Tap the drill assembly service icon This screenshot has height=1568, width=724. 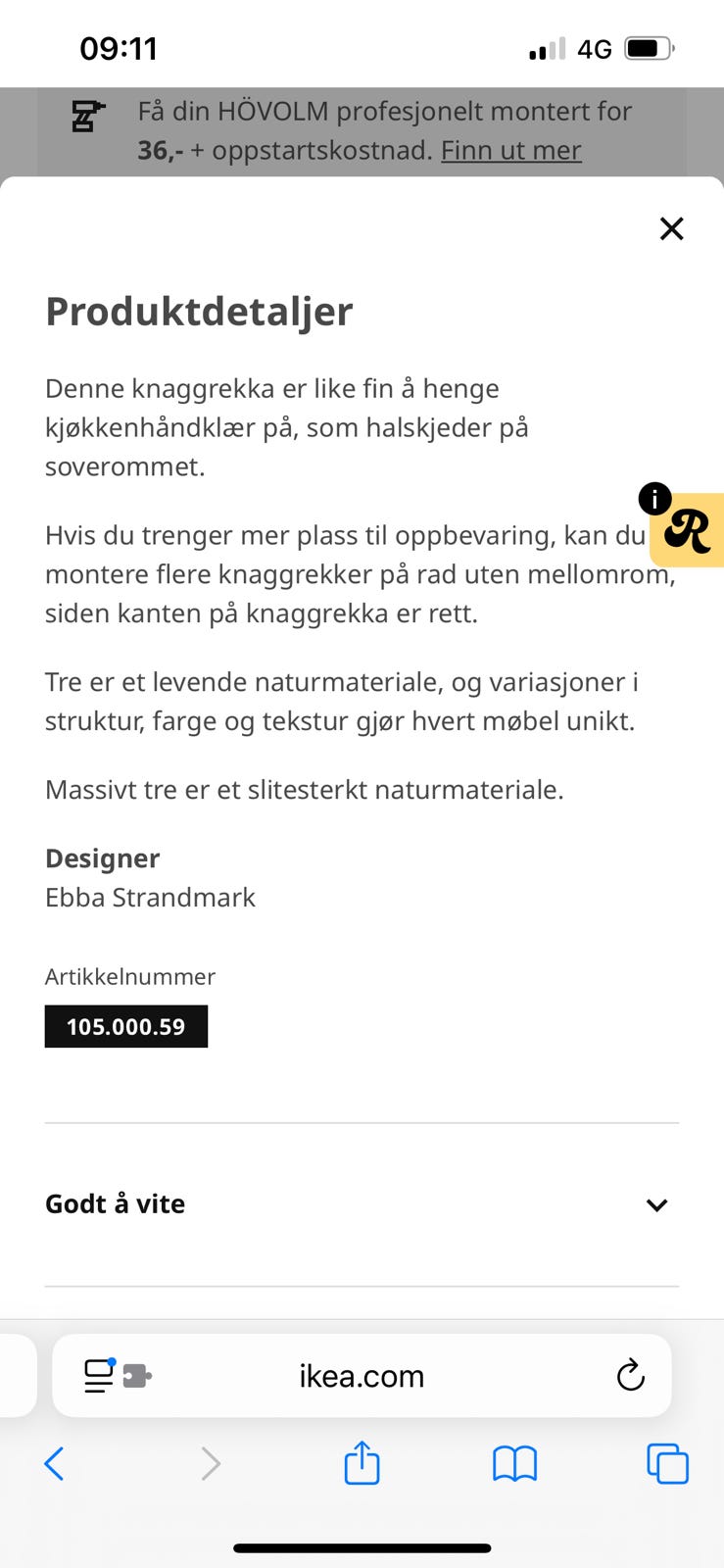pyautogui.click(x=86, y=116)
